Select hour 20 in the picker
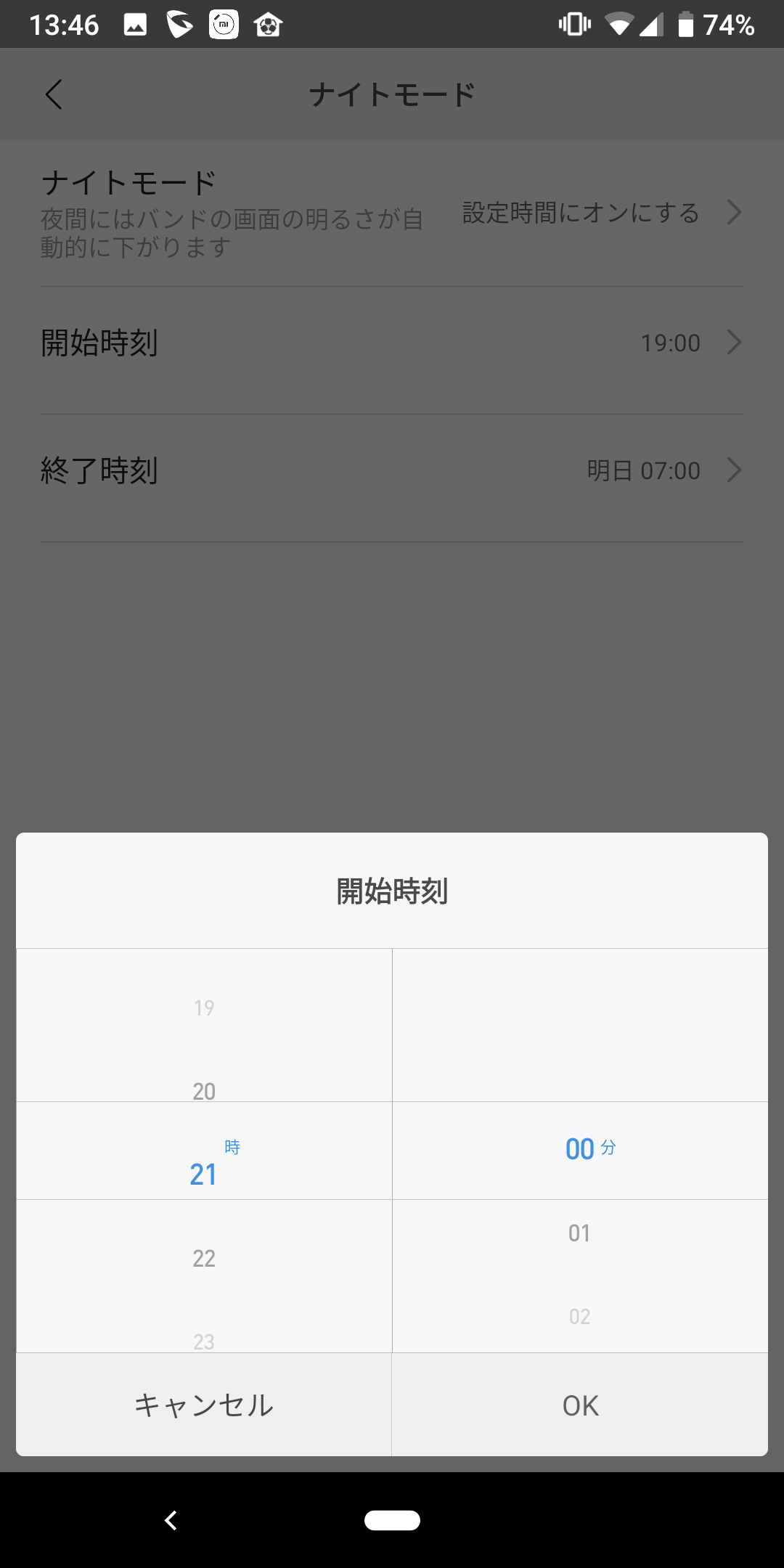Image resolution: width=784 pixels, height=1568 pixels. (x=204, y=1091)
